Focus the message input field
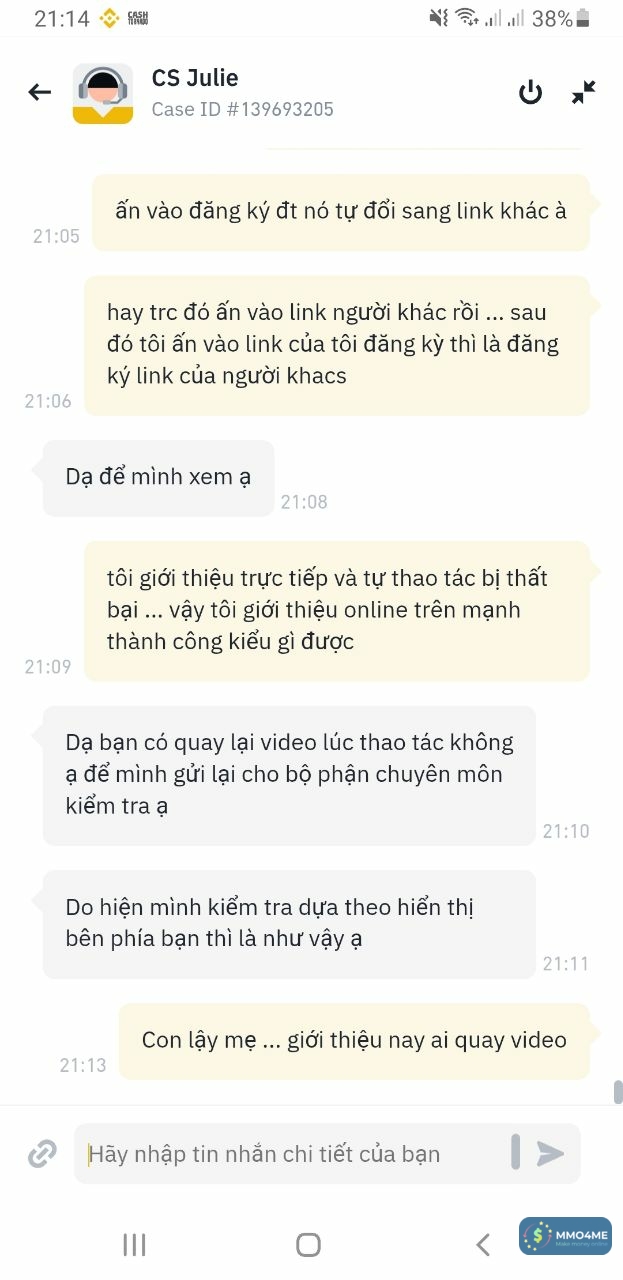 (x=290, y=1154)
